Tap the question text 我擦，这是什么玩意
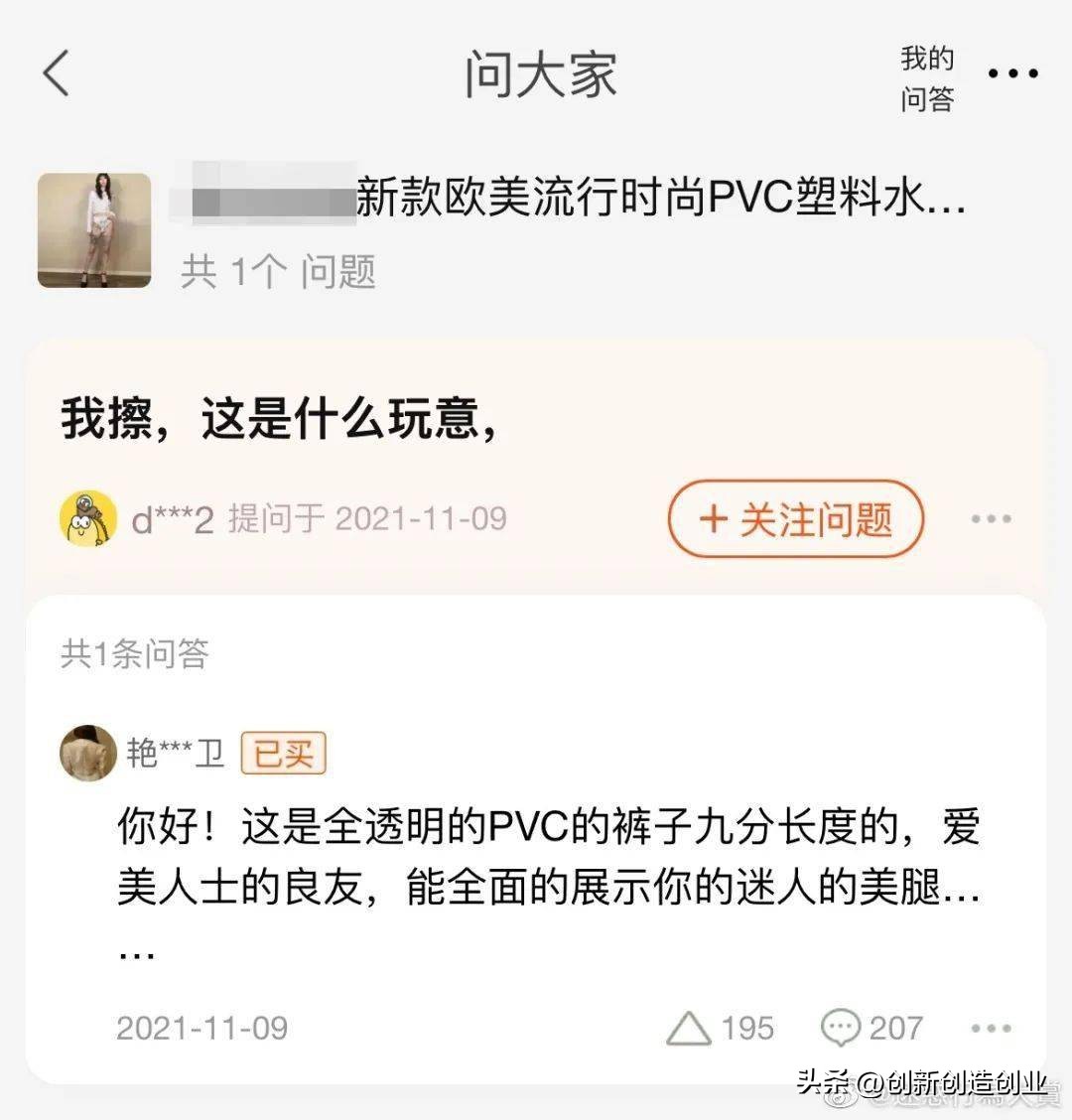Viewport: 1072px width, 1120px height. [x=278, y=417]
